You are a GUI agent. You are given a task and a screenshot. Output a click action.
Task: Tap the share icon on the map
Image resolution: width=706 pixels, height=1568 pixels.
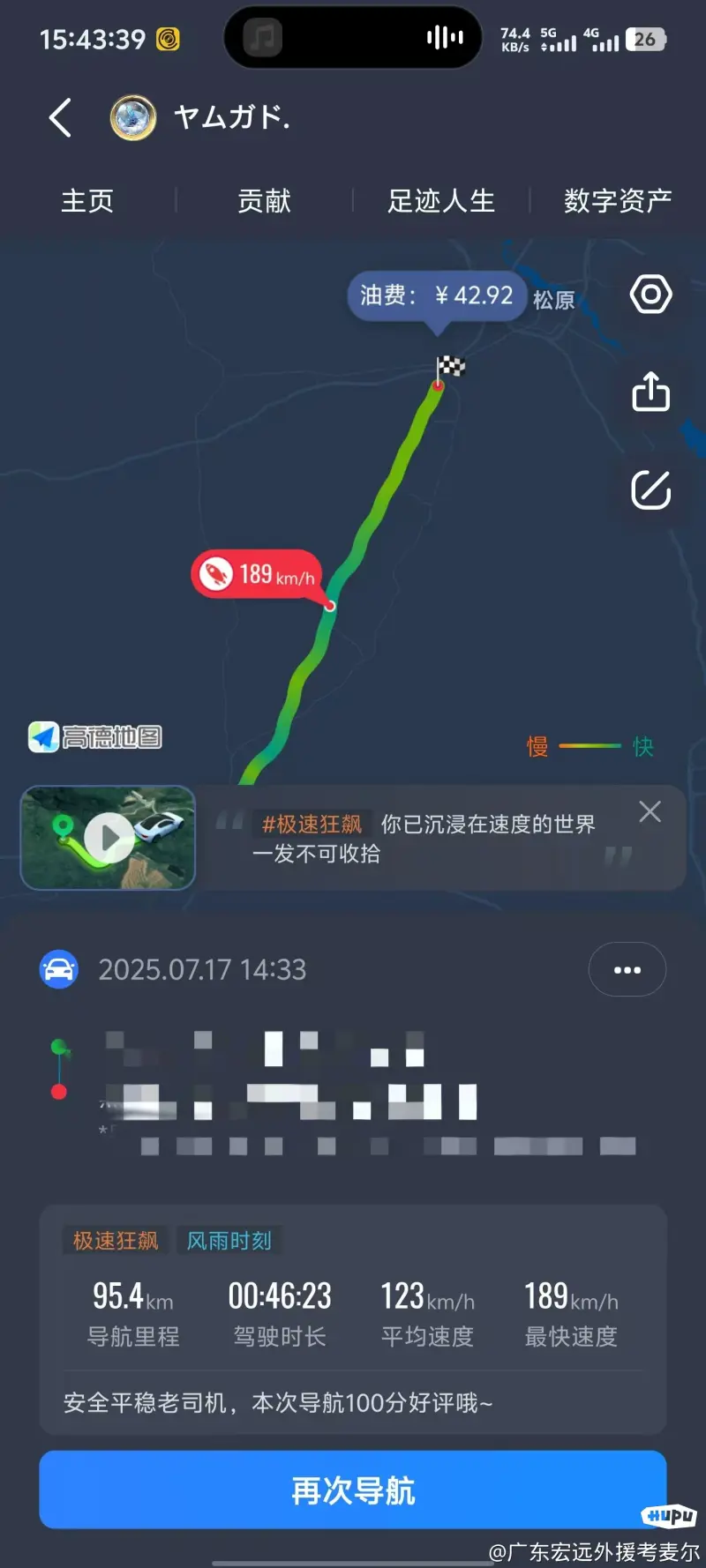pyautogui.click(x=650, y=392)
